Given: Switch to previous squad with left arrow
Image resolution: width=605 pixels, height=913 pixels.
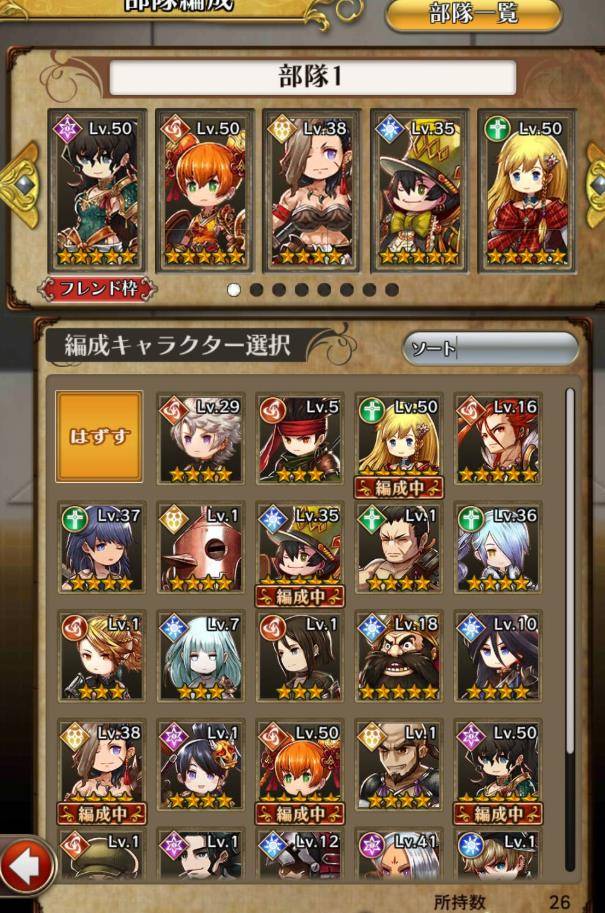Looking at the screenshot, I should 21,191.
